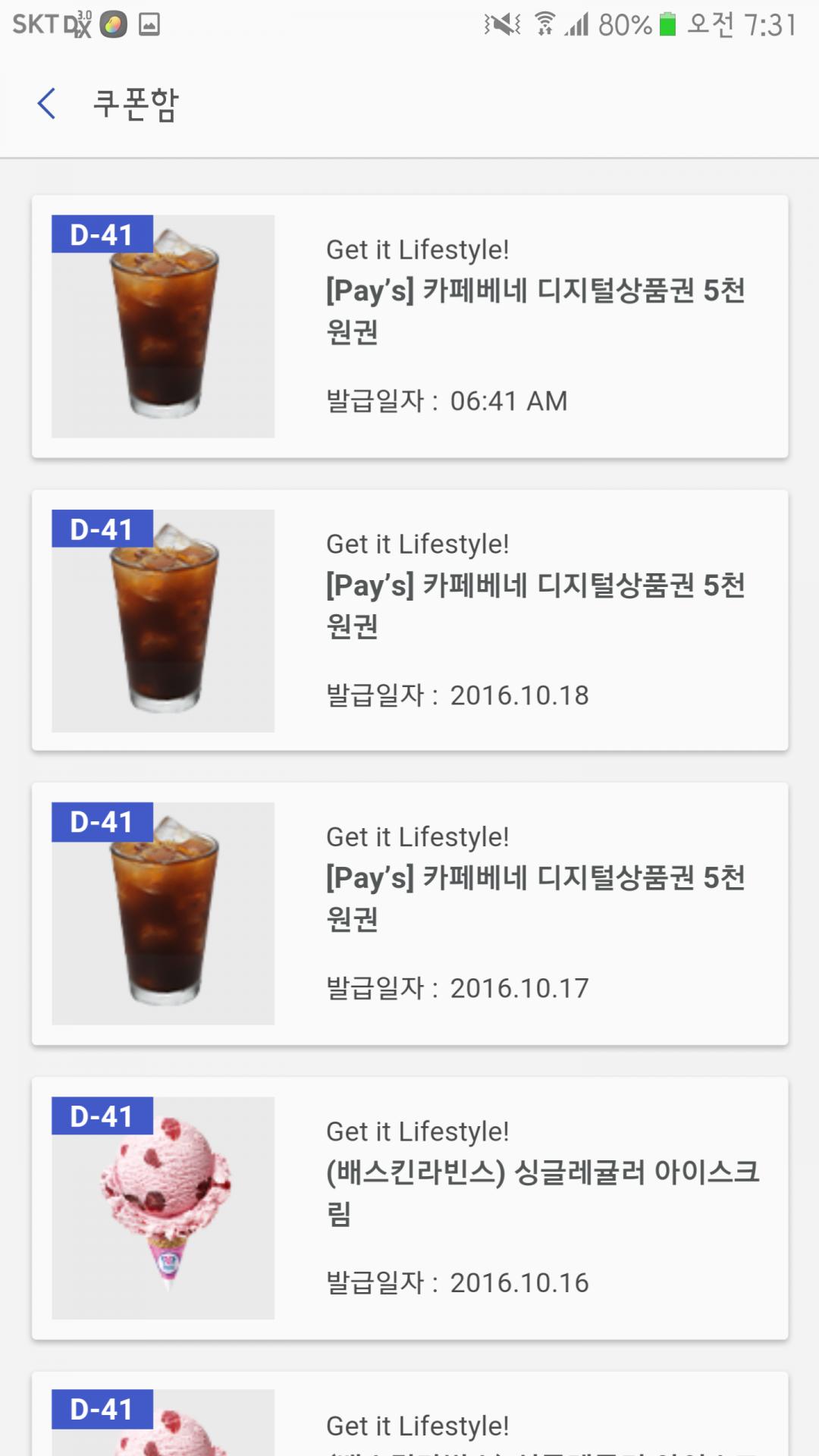Viewport: 819px width, 1456px height.
Task: Go back from the 쿠폰함 screen
Action: (x=47, y=104)
